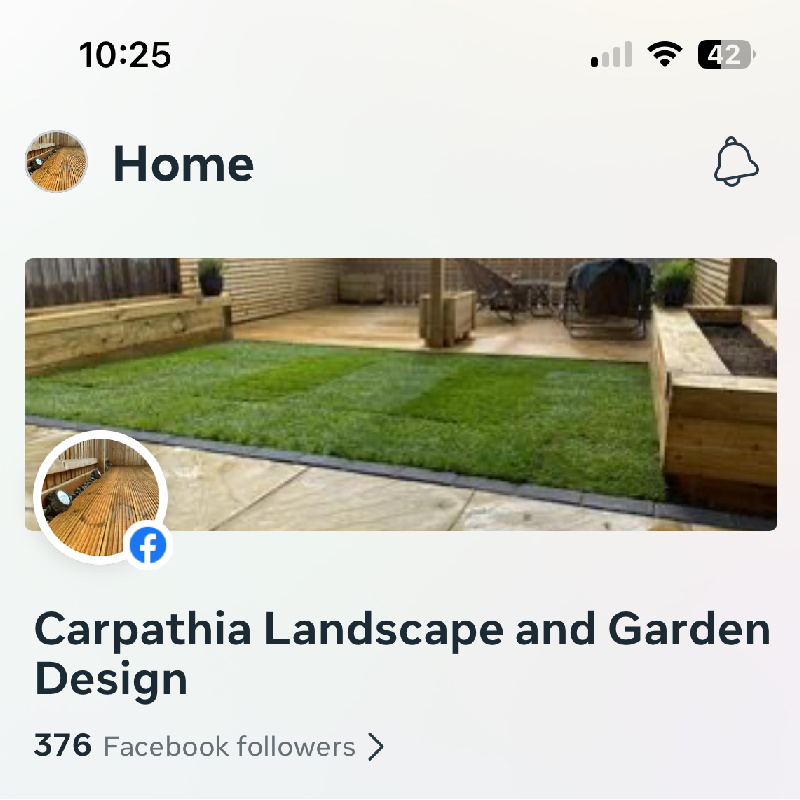
Task: Tap the profile avatar beside Home
Action: point(56,162)
